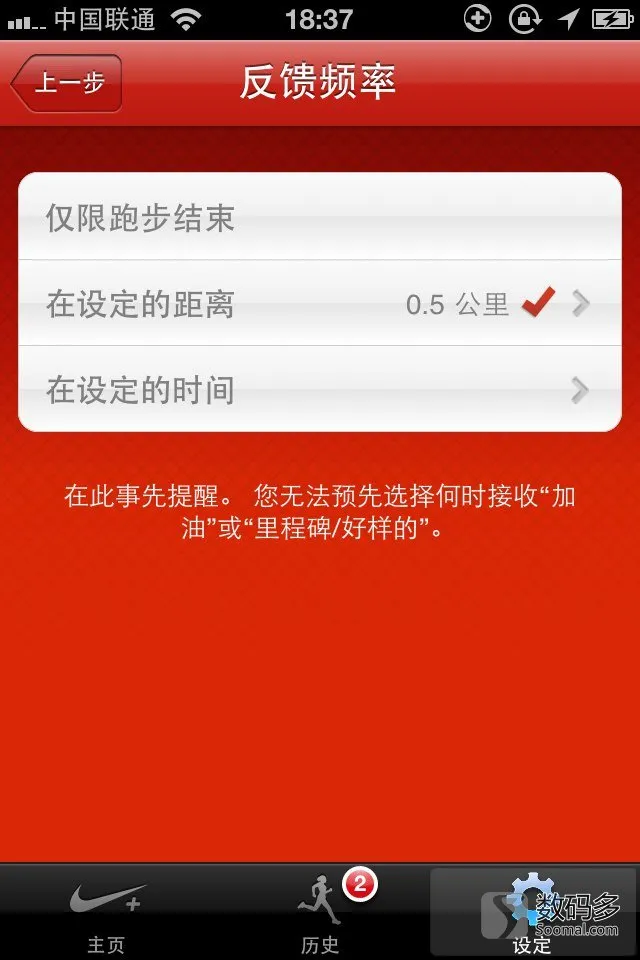
Task: Open the 在设定的距离 row
Action: 319,304
